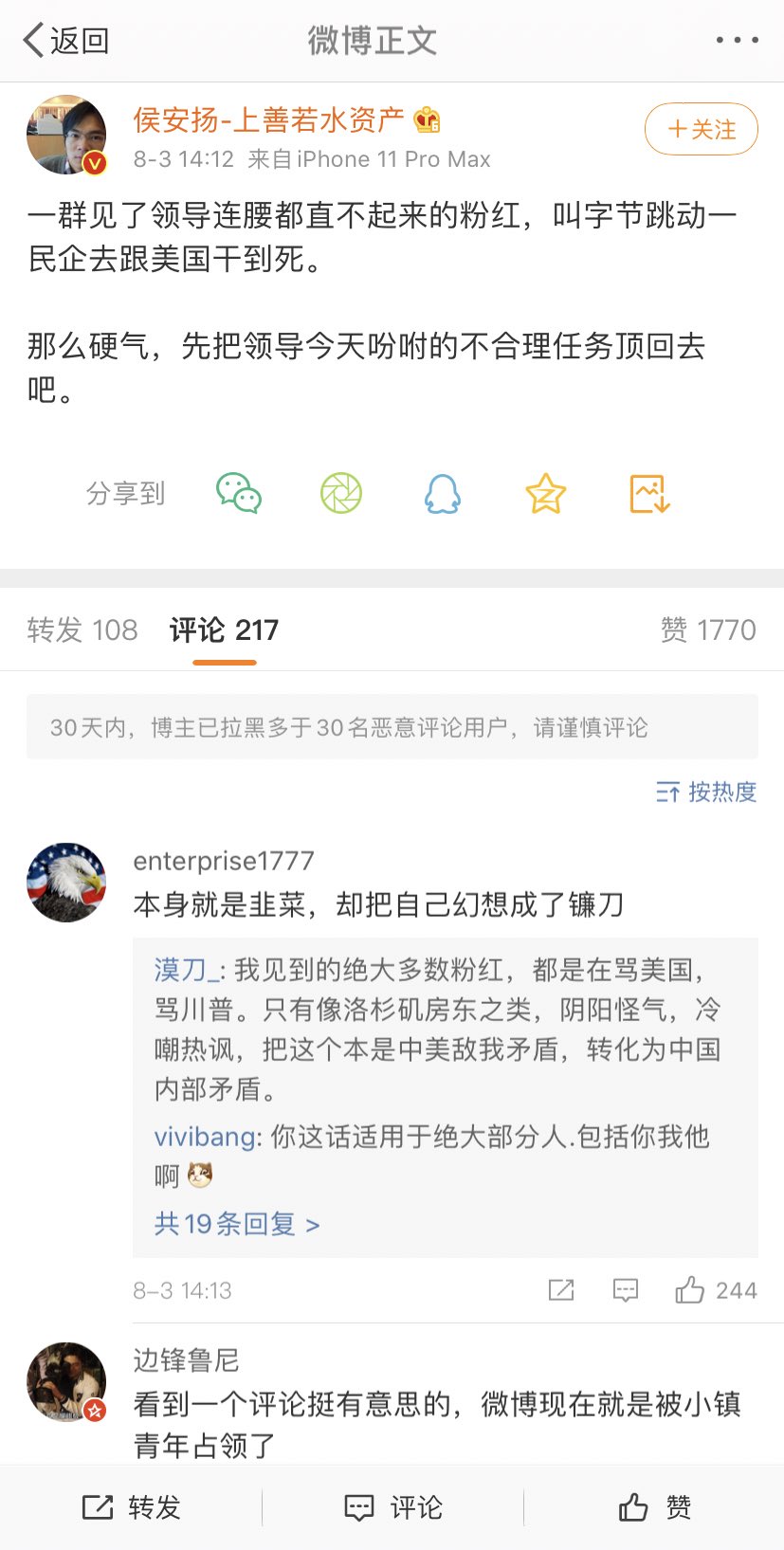Share post to QQ

tap(443, 493)
